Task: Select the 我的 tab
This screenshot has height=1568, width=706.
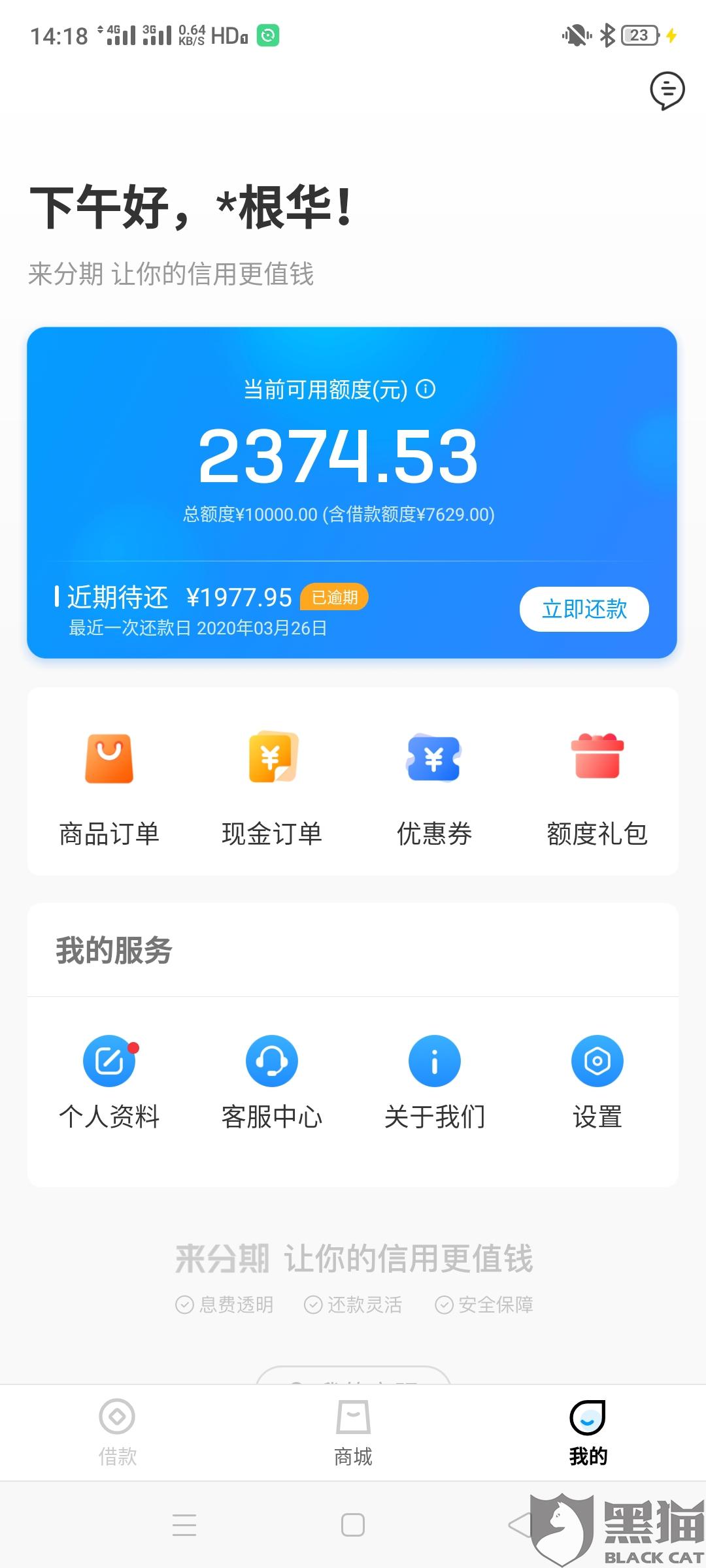Action: [588, 1432]
